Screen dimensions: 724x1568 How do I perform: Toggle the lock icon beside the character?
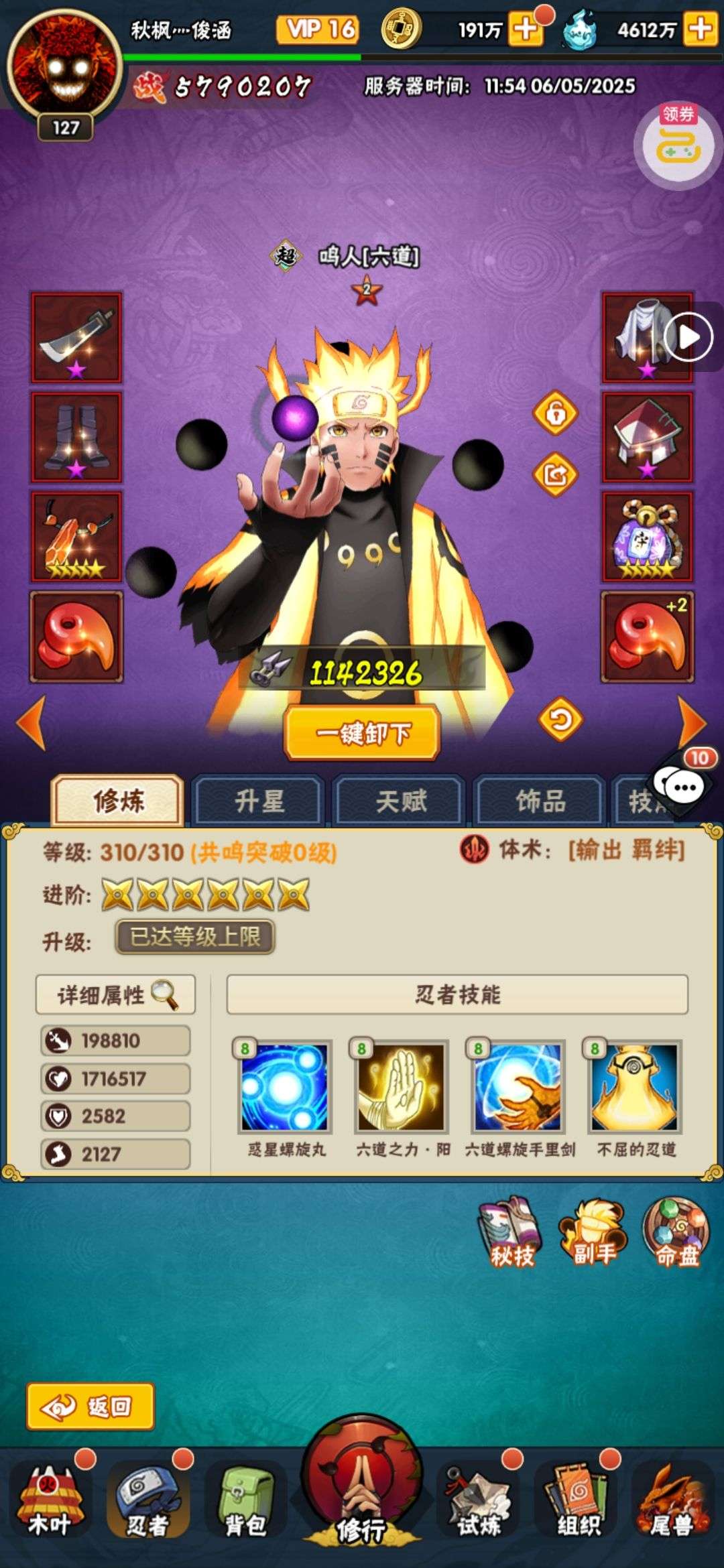click(555, 413)
